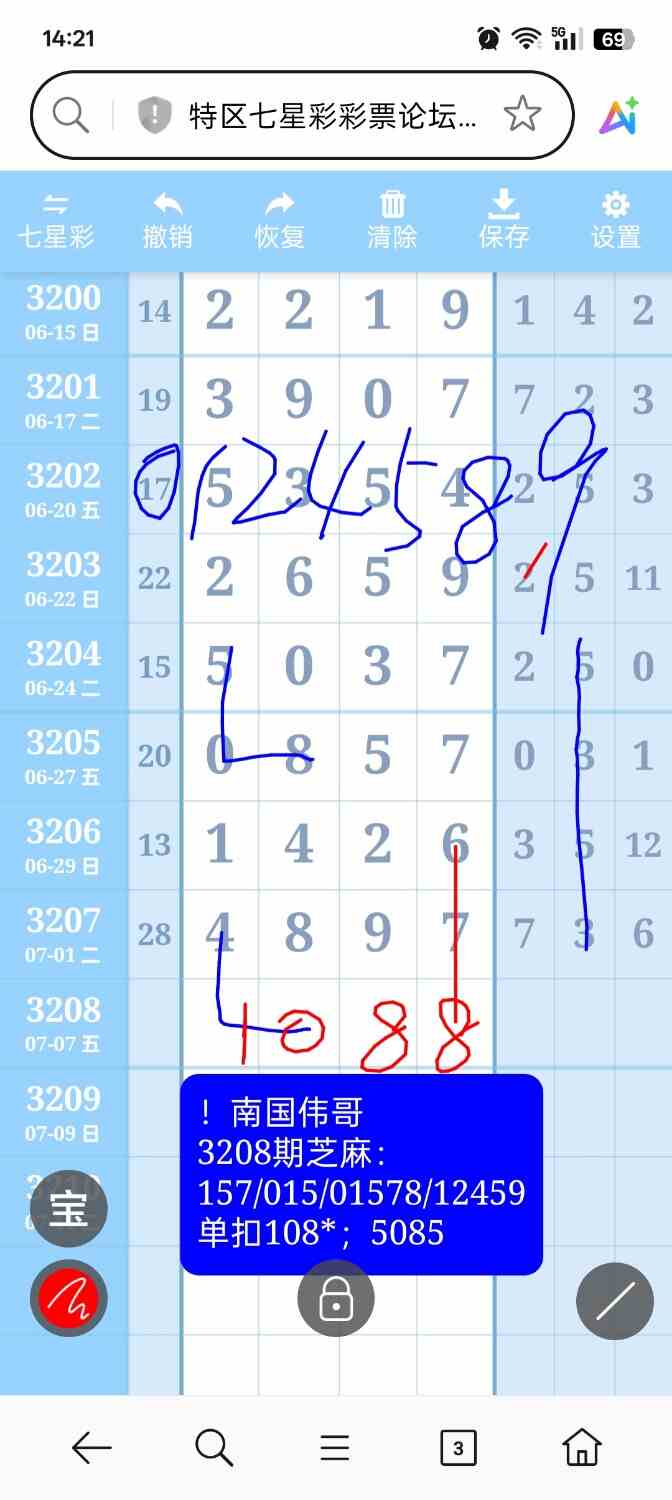This screenshot has height=1500, width=672.
Task: Switch lottery type via 七星彩
Action: [x=56, y=221]
